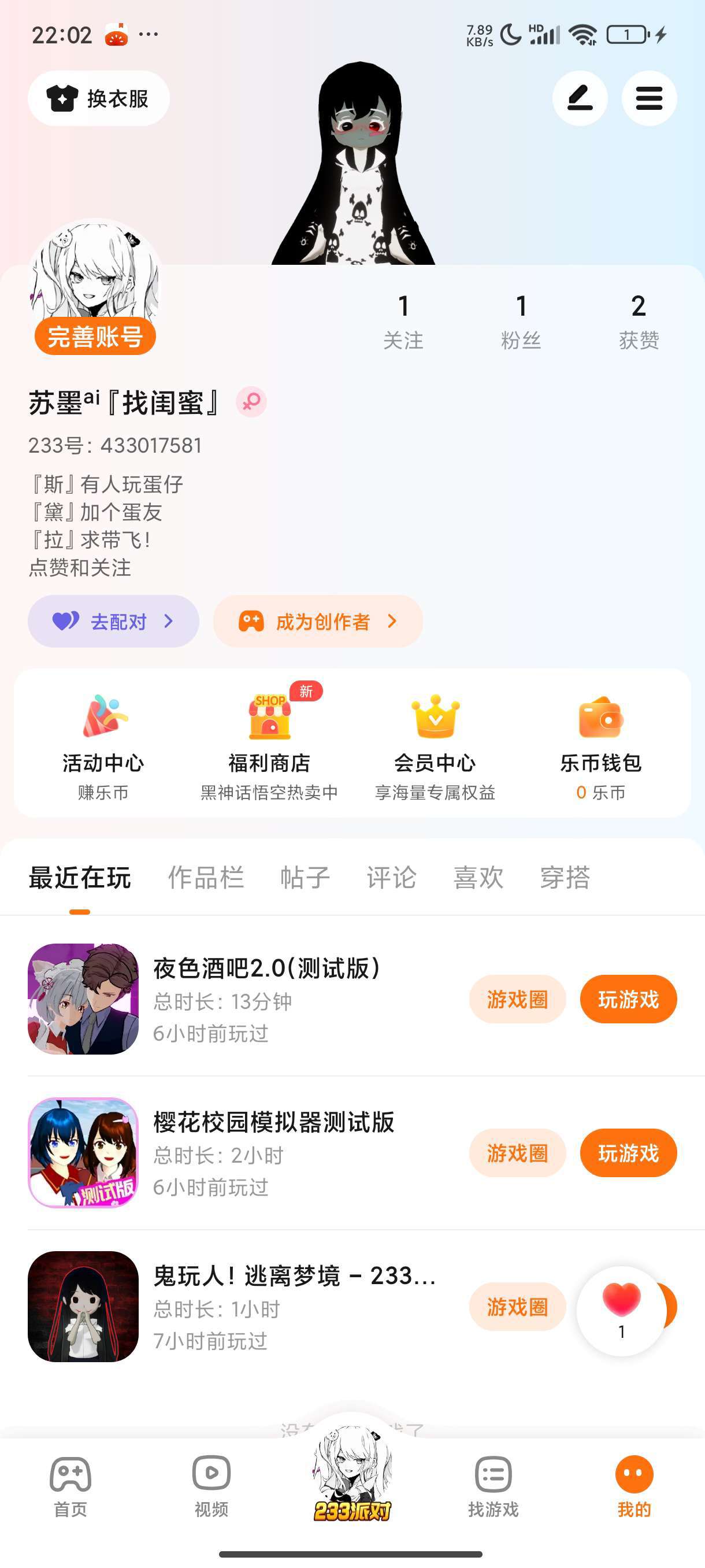The width and height of the screenshot is (705, 1568).
Task: Open the 福利商店 shop
Action: 269,746
